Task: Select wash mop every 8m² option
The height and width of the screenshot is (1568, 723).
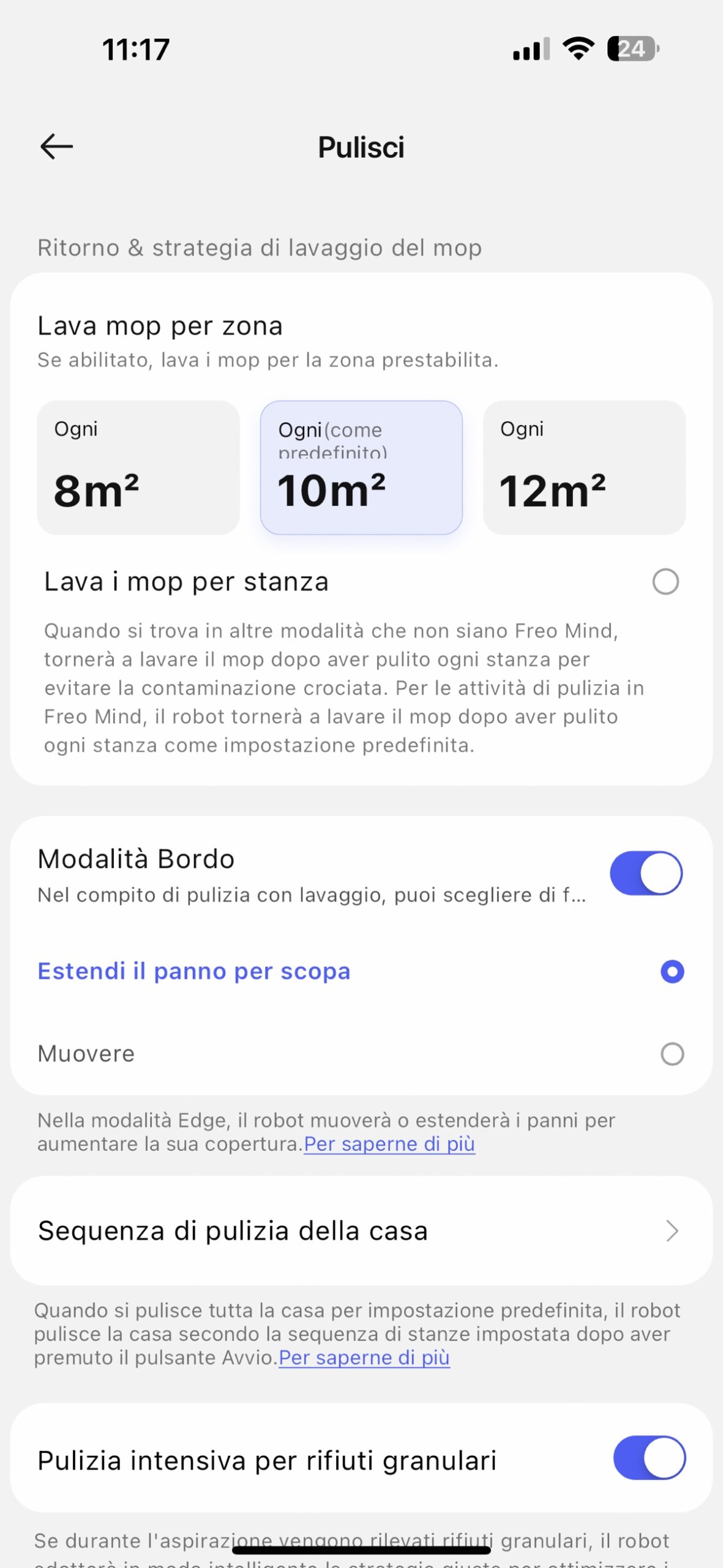Action: point(138,468)
